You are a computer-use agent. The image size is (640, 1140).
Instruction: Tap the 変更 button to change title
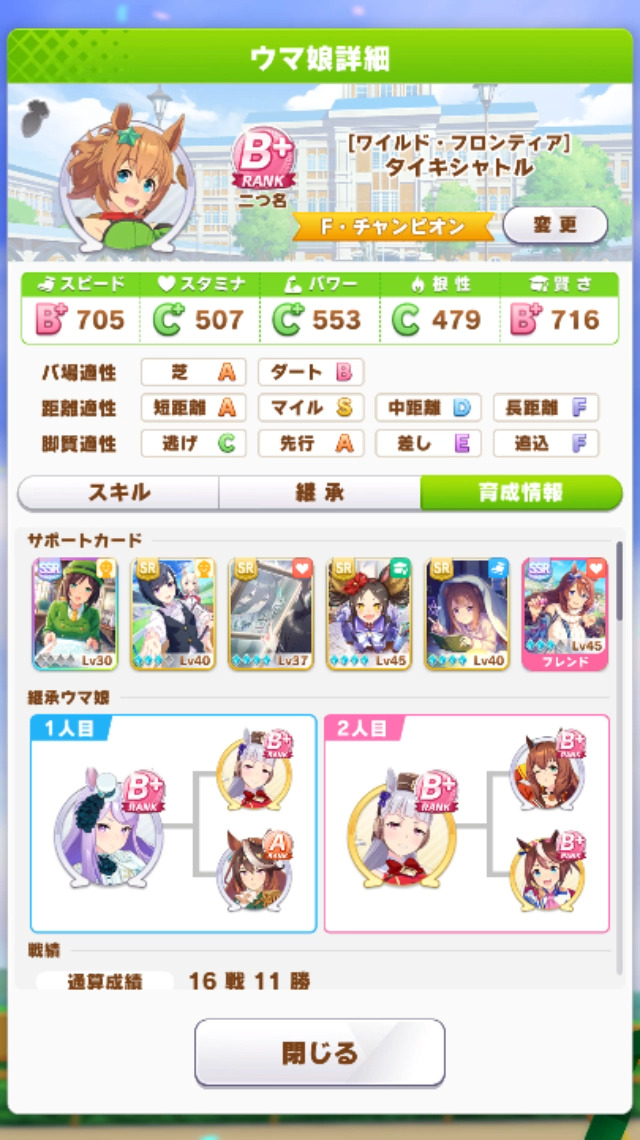[x=554, y=225]
